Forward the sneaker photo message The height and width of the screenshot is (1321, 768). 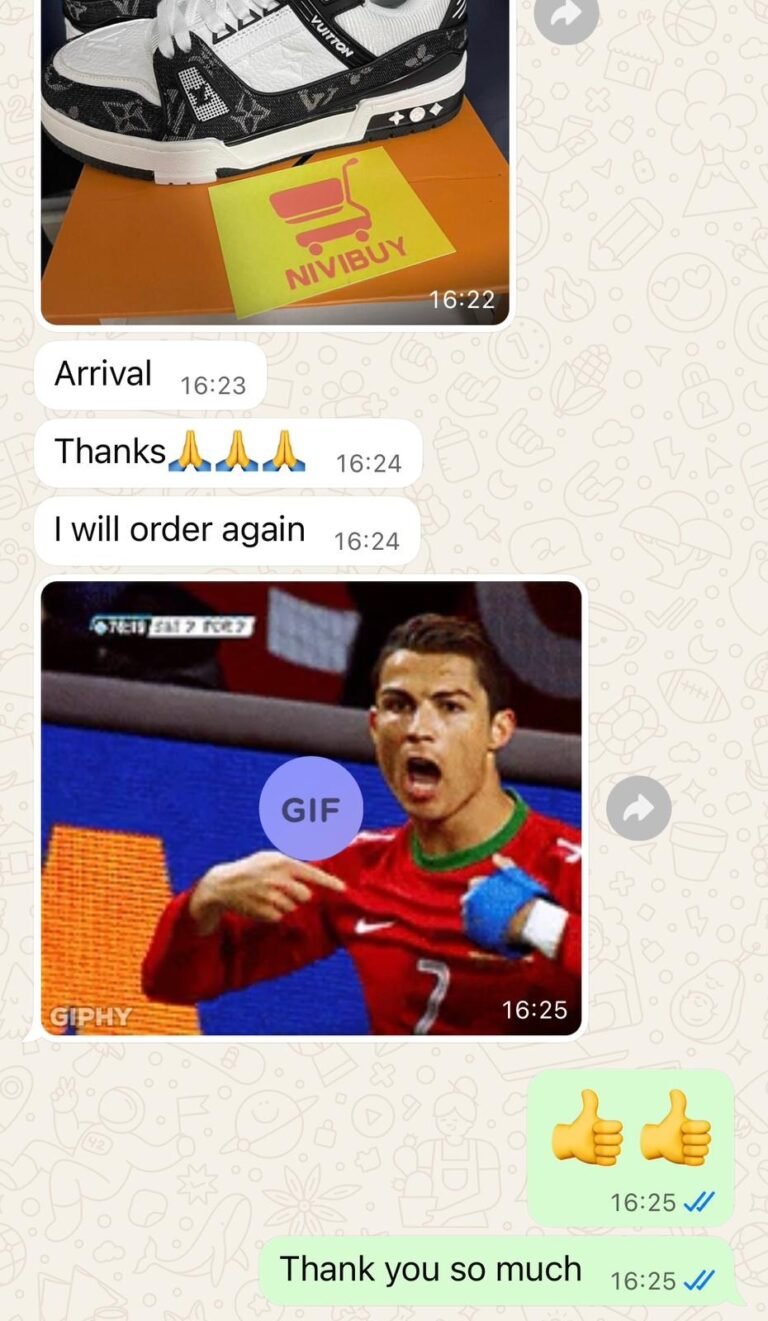point(566,15)
